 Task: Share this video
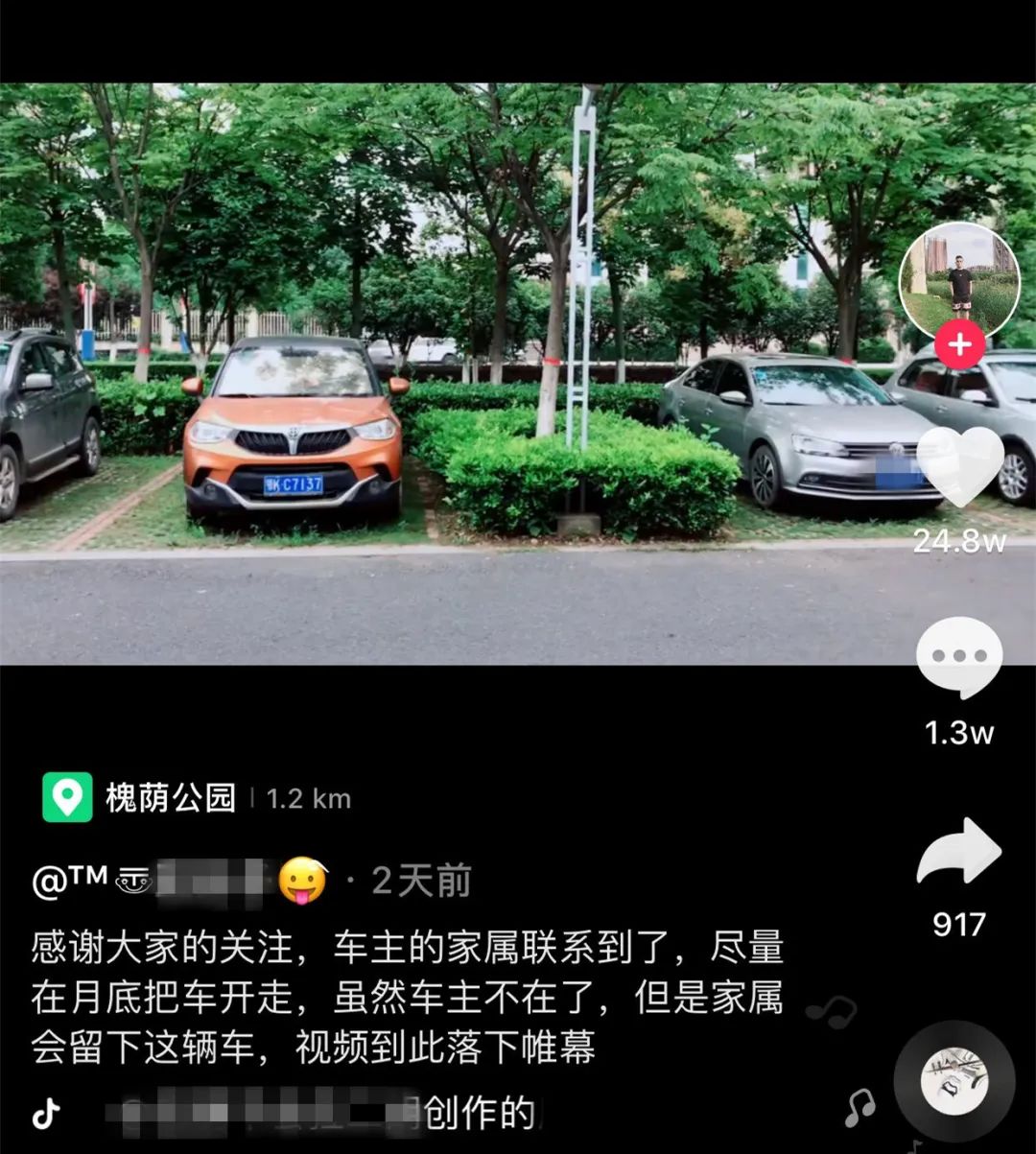pyautogui.click(x=959, y=852)
